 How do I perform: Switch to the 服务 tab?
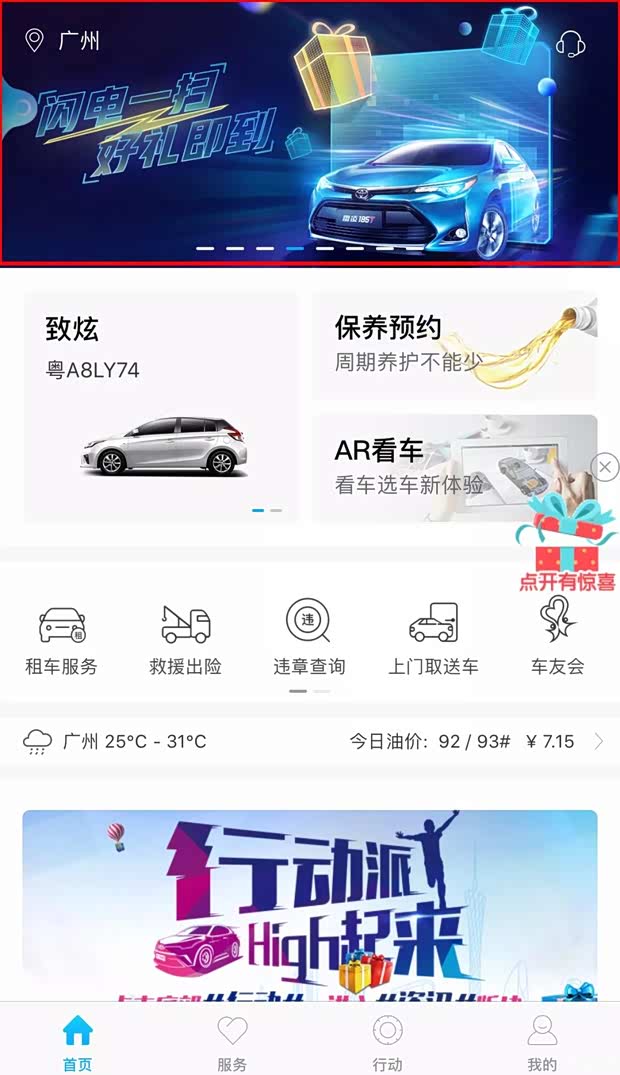(232, 1042)
